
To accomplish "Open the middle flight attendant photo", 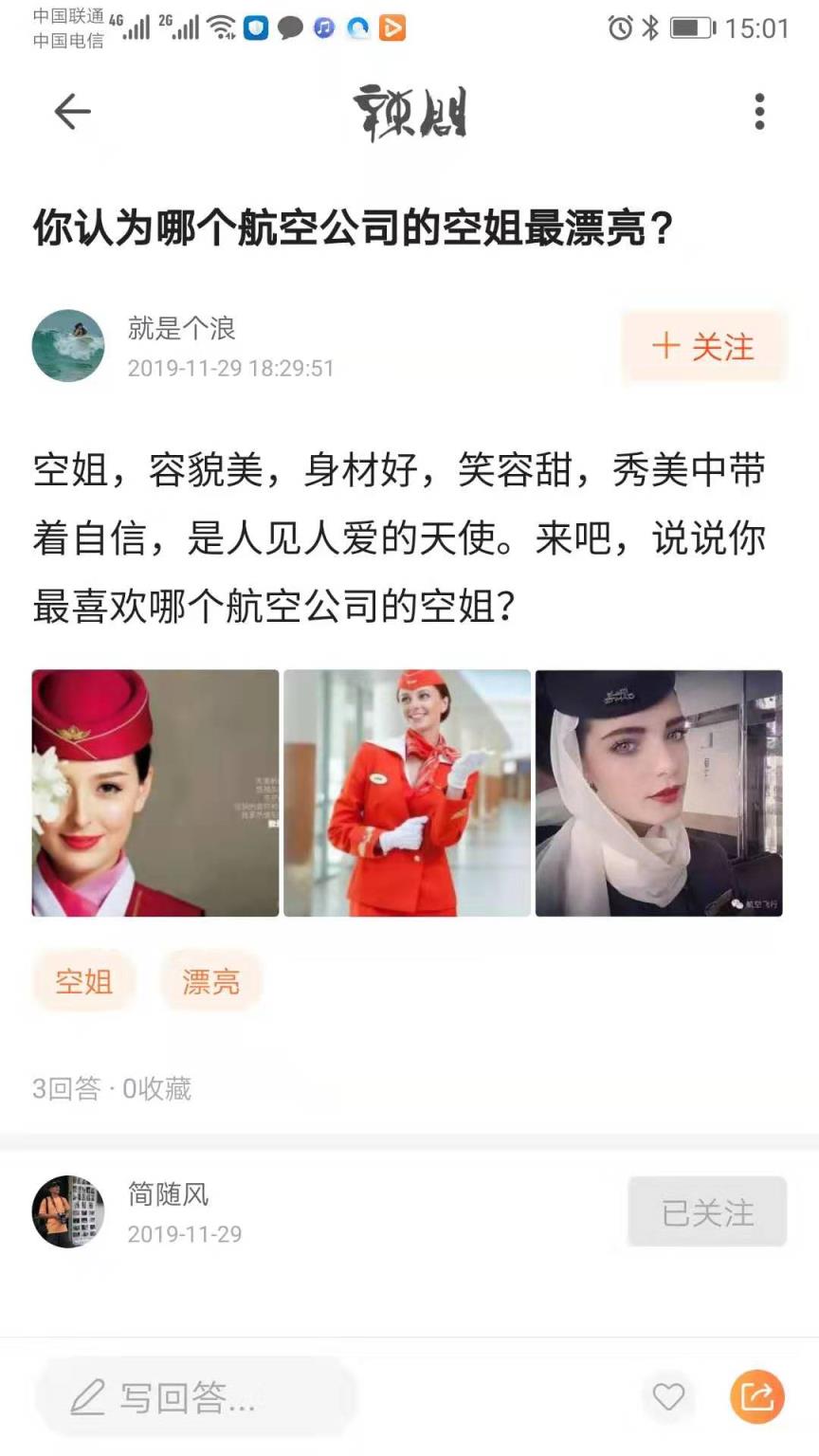I will click(x=408, y=794).
